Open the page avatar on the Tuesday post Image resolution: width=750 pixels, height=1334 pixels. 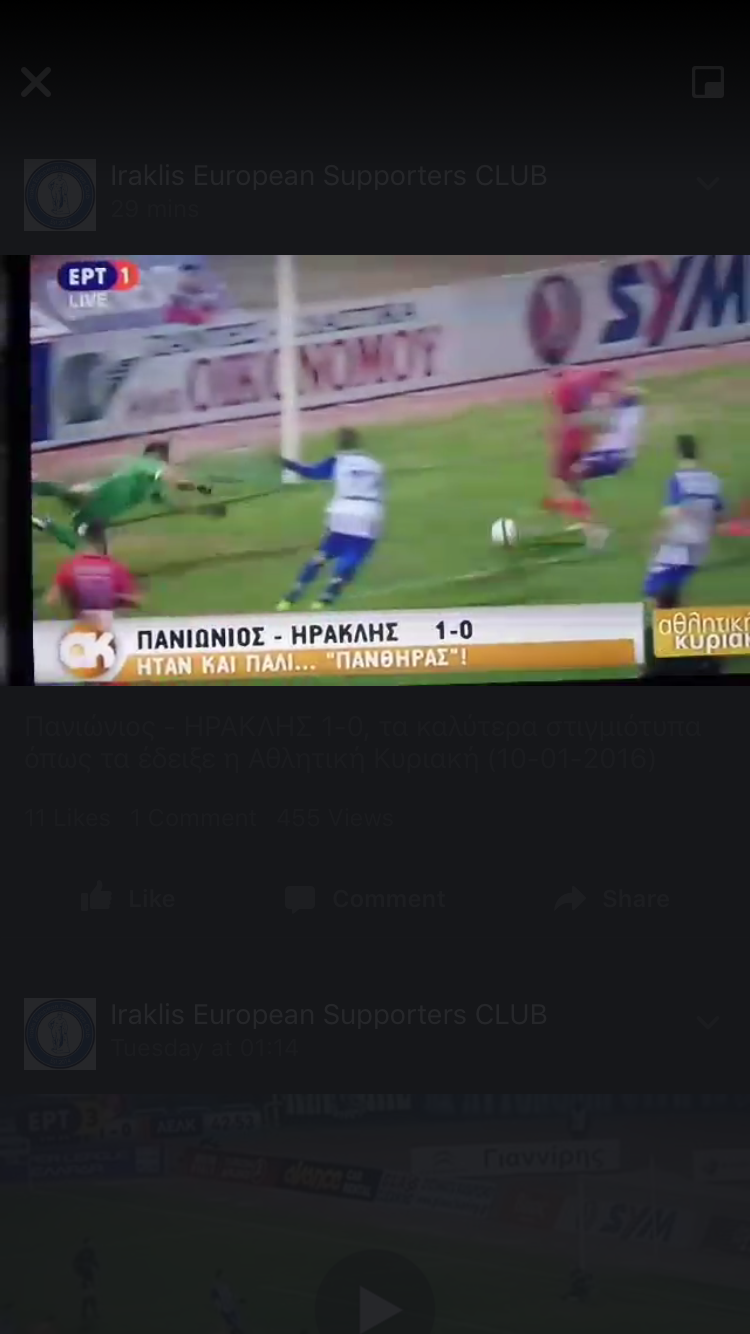pos(60,1034)
